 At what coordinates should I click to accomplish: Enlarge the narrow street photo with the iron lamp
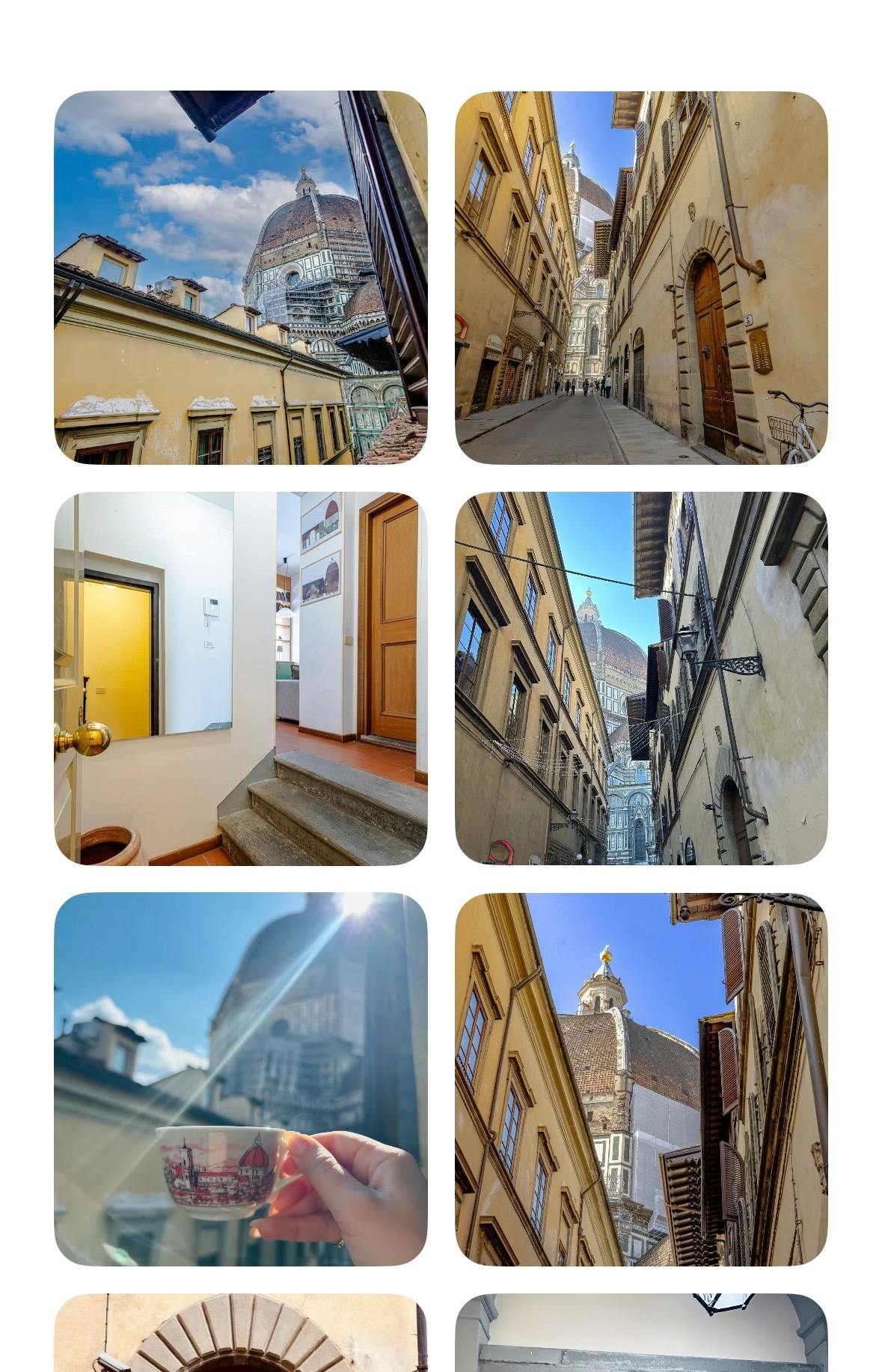(641, 678)
